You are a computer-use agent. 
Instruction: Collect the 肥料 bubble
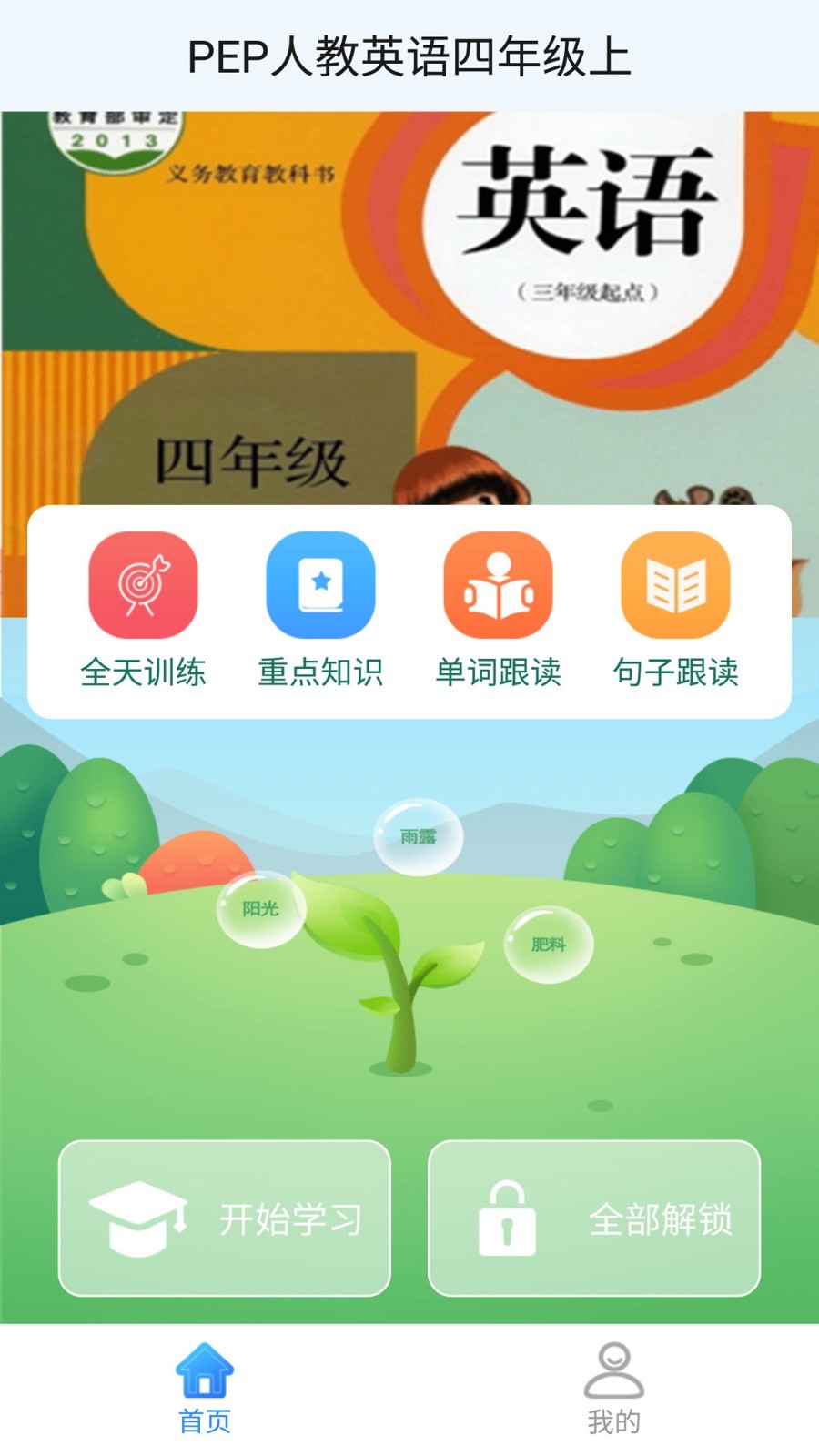[x=549, y=945]
